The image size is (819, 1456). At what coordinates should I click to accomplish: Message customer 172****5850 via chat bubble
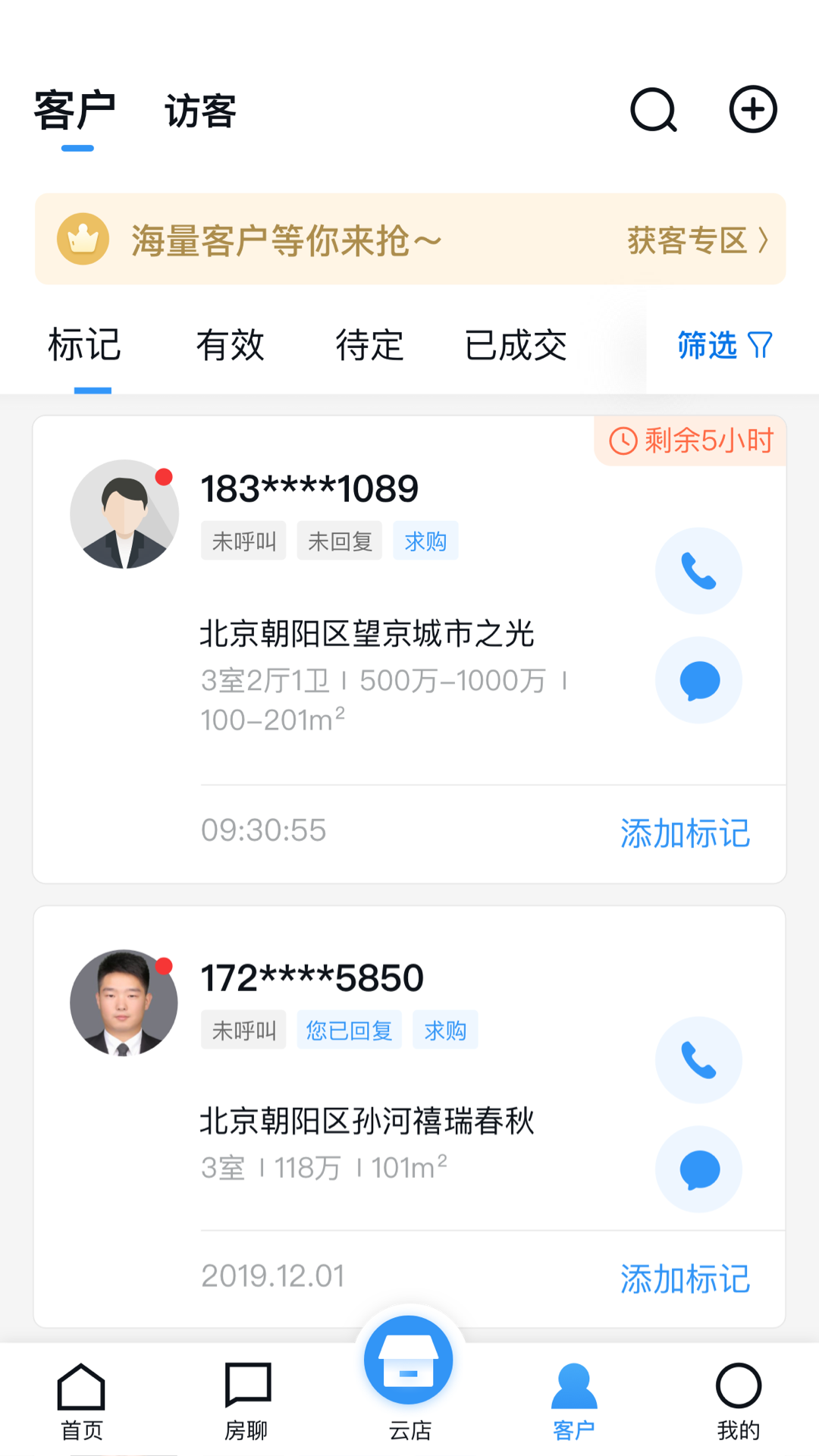click(698, 1169)
